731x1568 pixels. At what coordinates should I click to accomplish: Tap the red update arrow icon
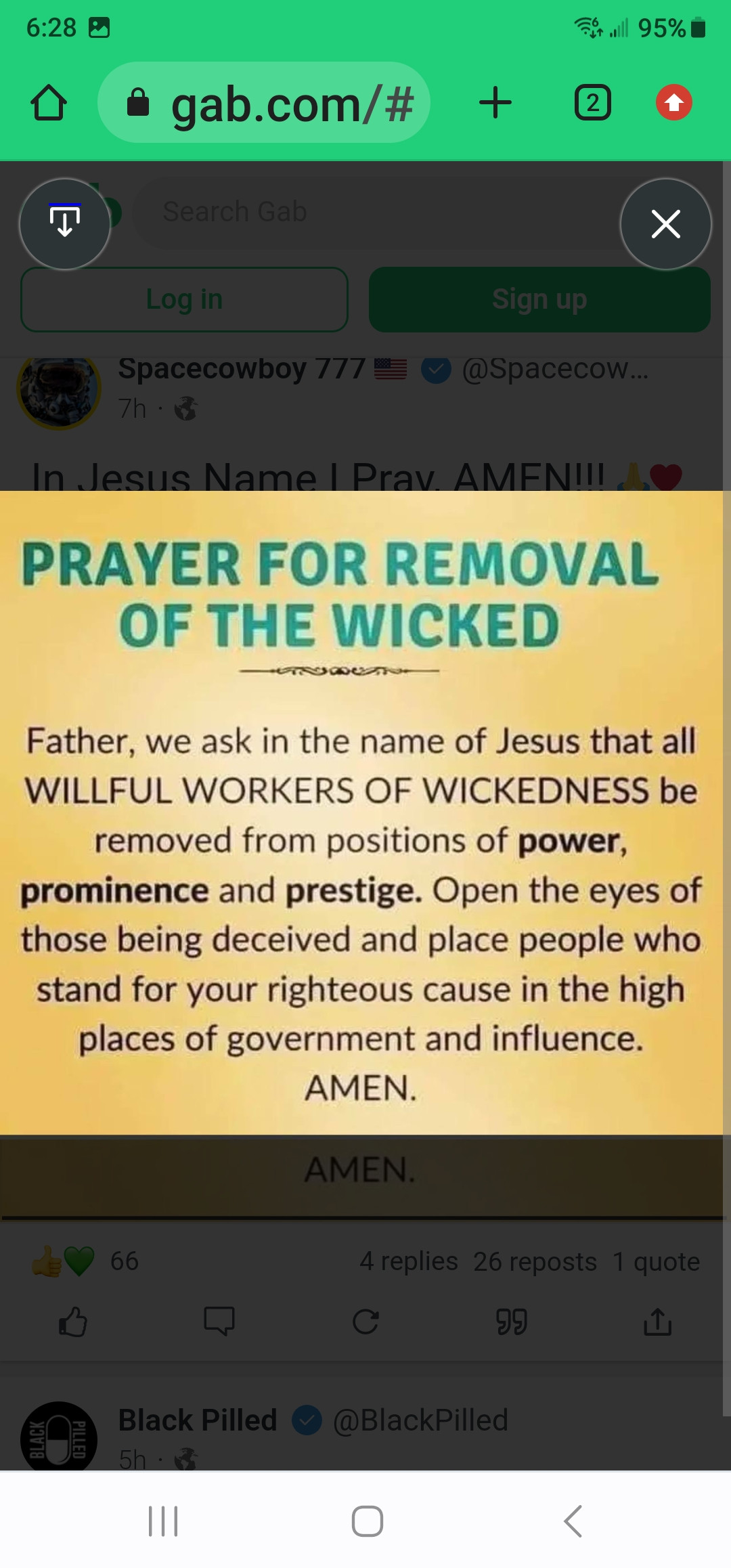673,103
